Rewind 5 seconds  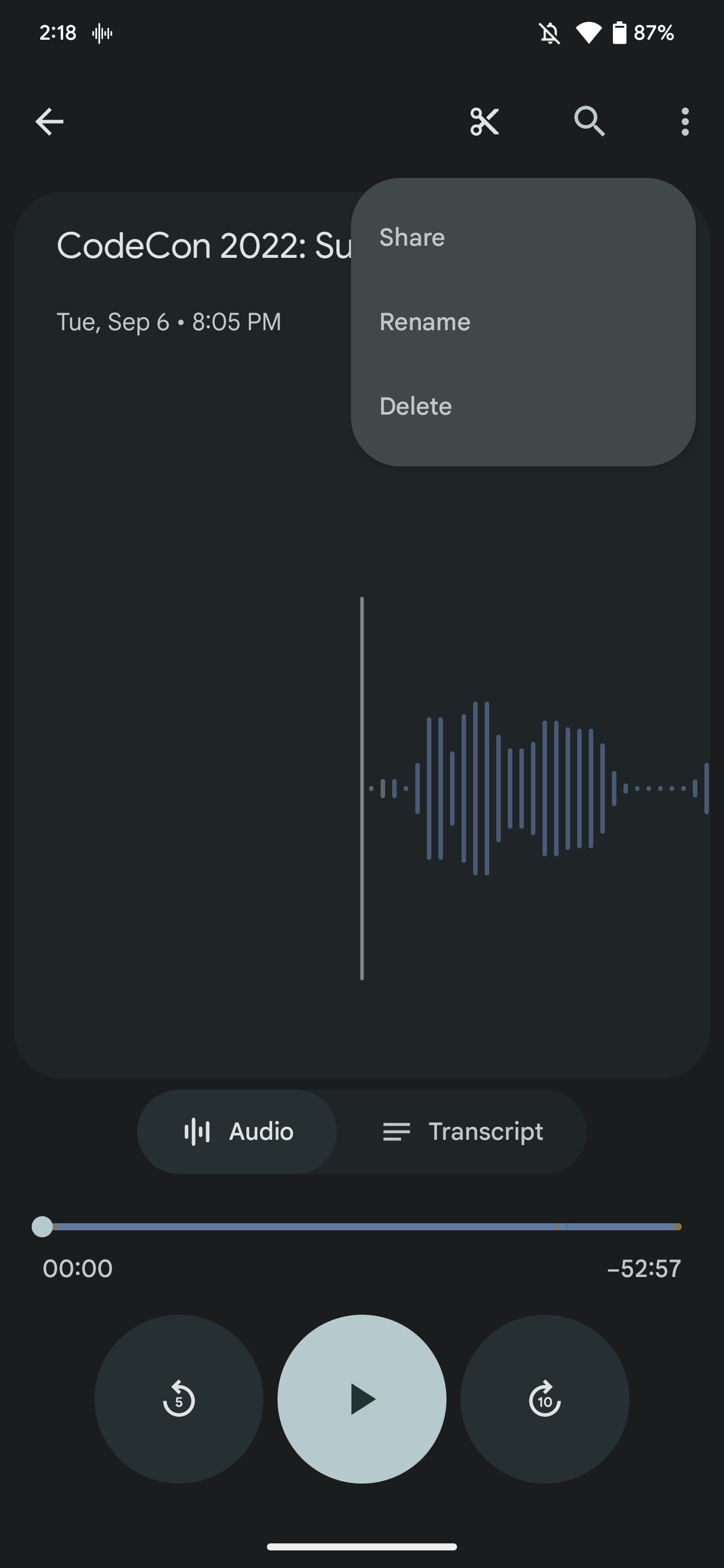tap(179, 1399)
